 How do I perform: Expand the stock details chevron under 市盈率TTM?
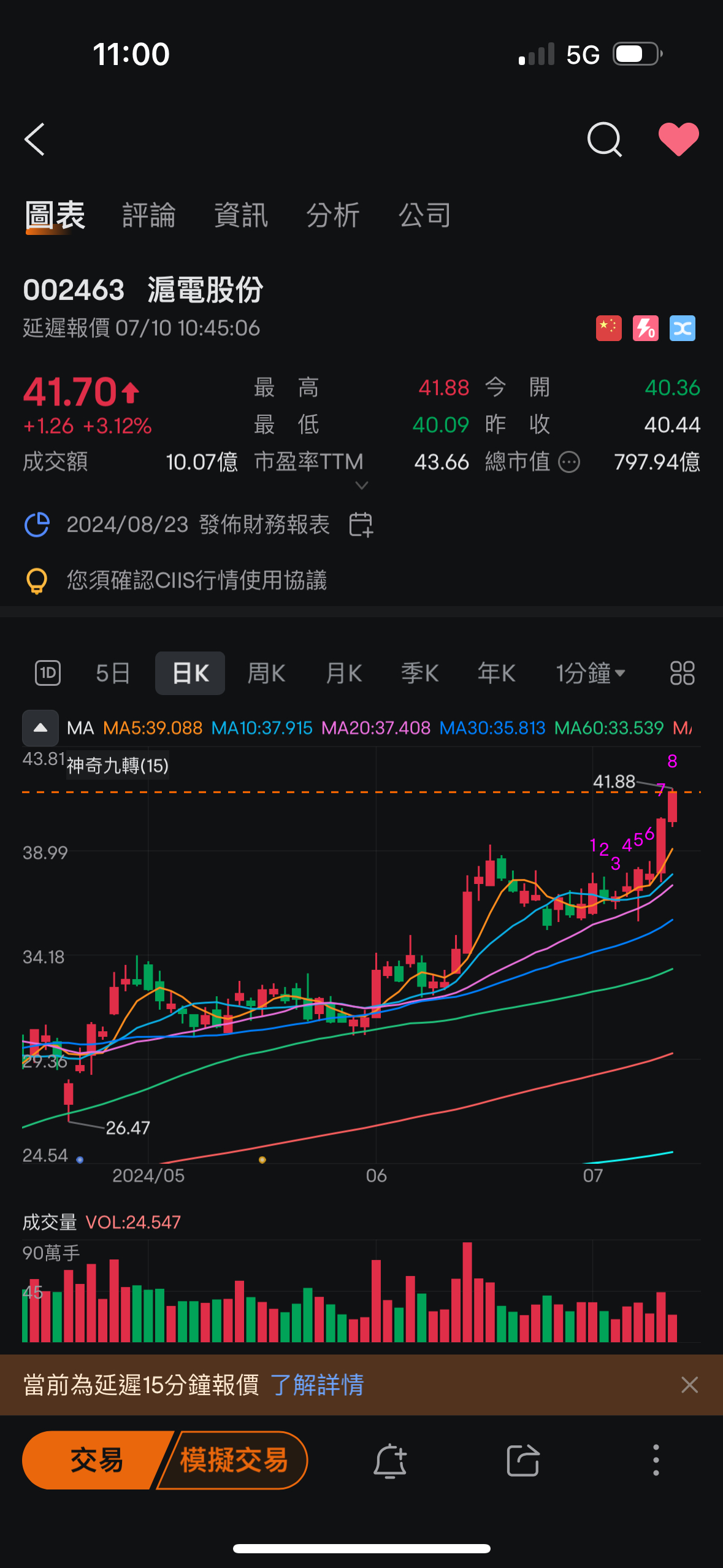coord(362,485)
